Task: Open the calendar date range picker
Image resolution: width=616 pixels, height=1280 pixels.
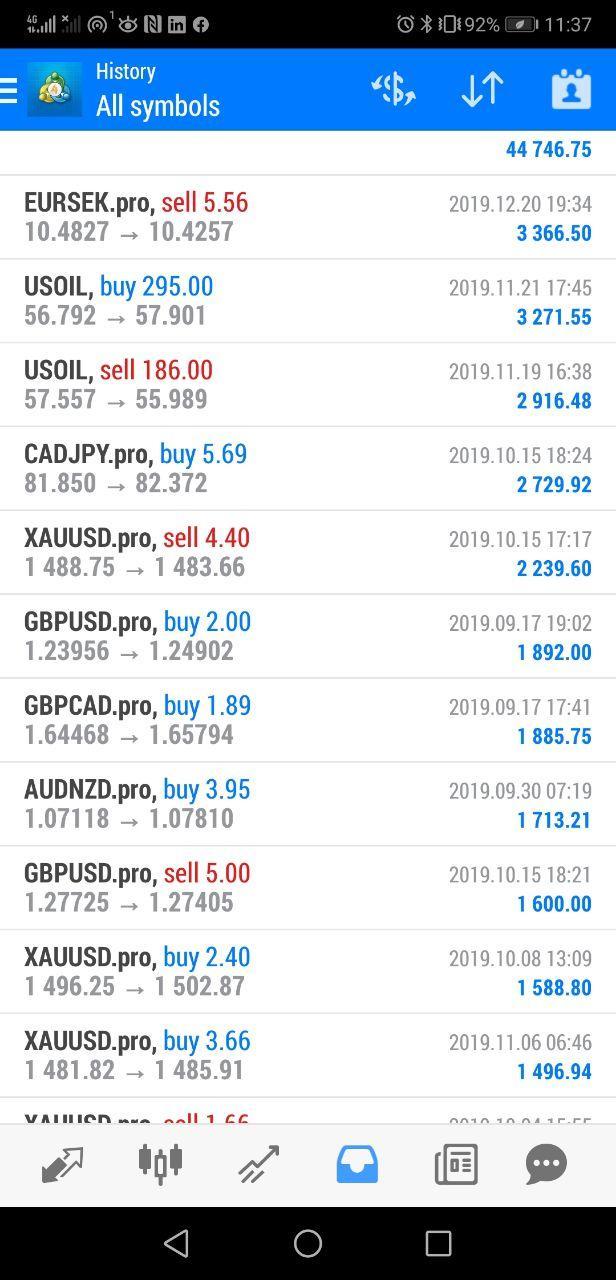Action: pos(571,90)
